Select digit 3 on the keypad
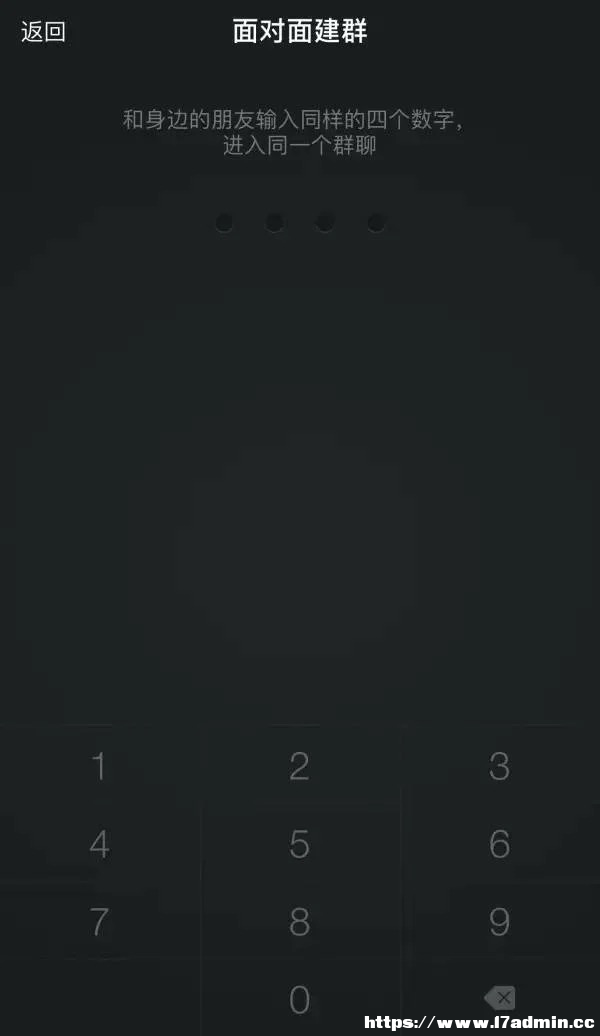The image size is (600, 1036). click(x=499, y=767)
